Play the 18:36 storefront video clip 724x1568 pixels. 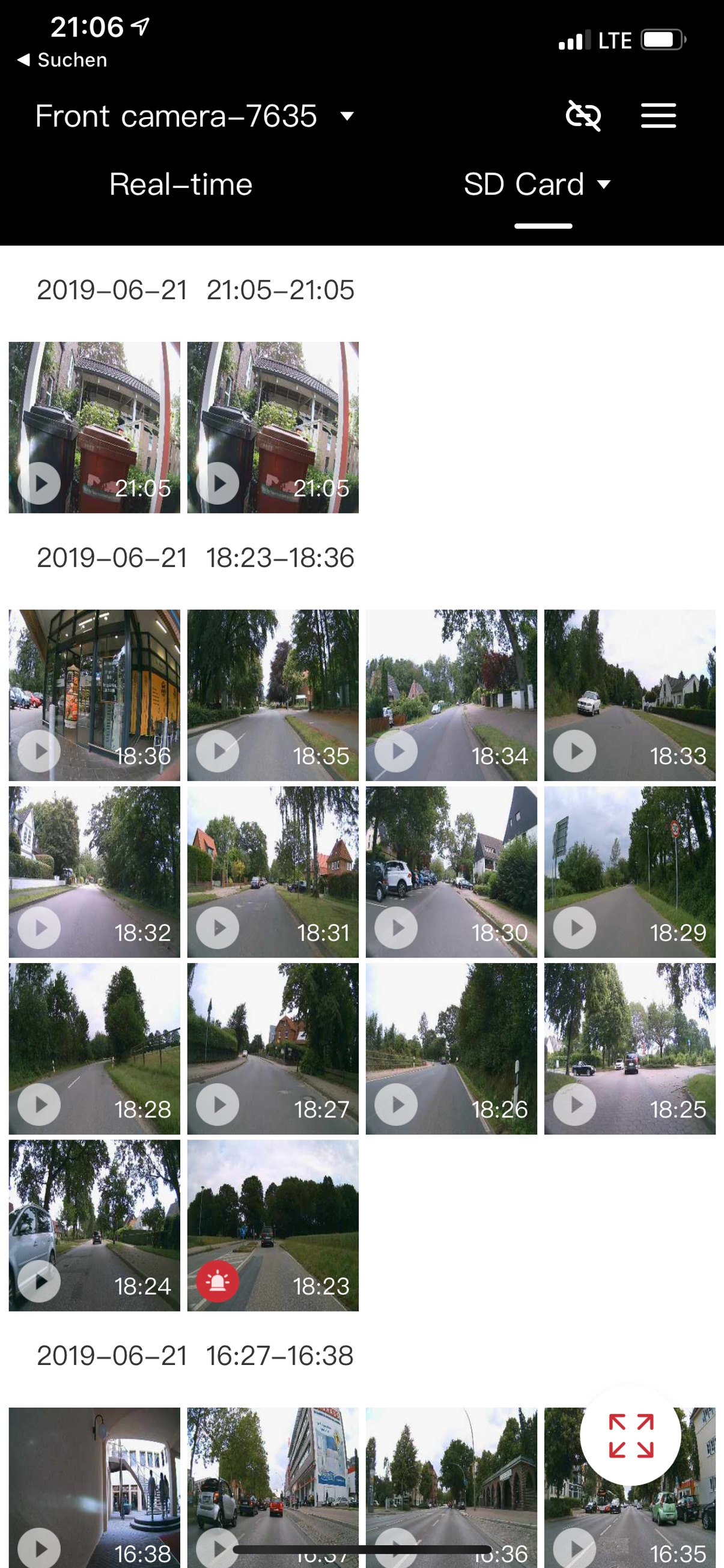pos(94,695)
